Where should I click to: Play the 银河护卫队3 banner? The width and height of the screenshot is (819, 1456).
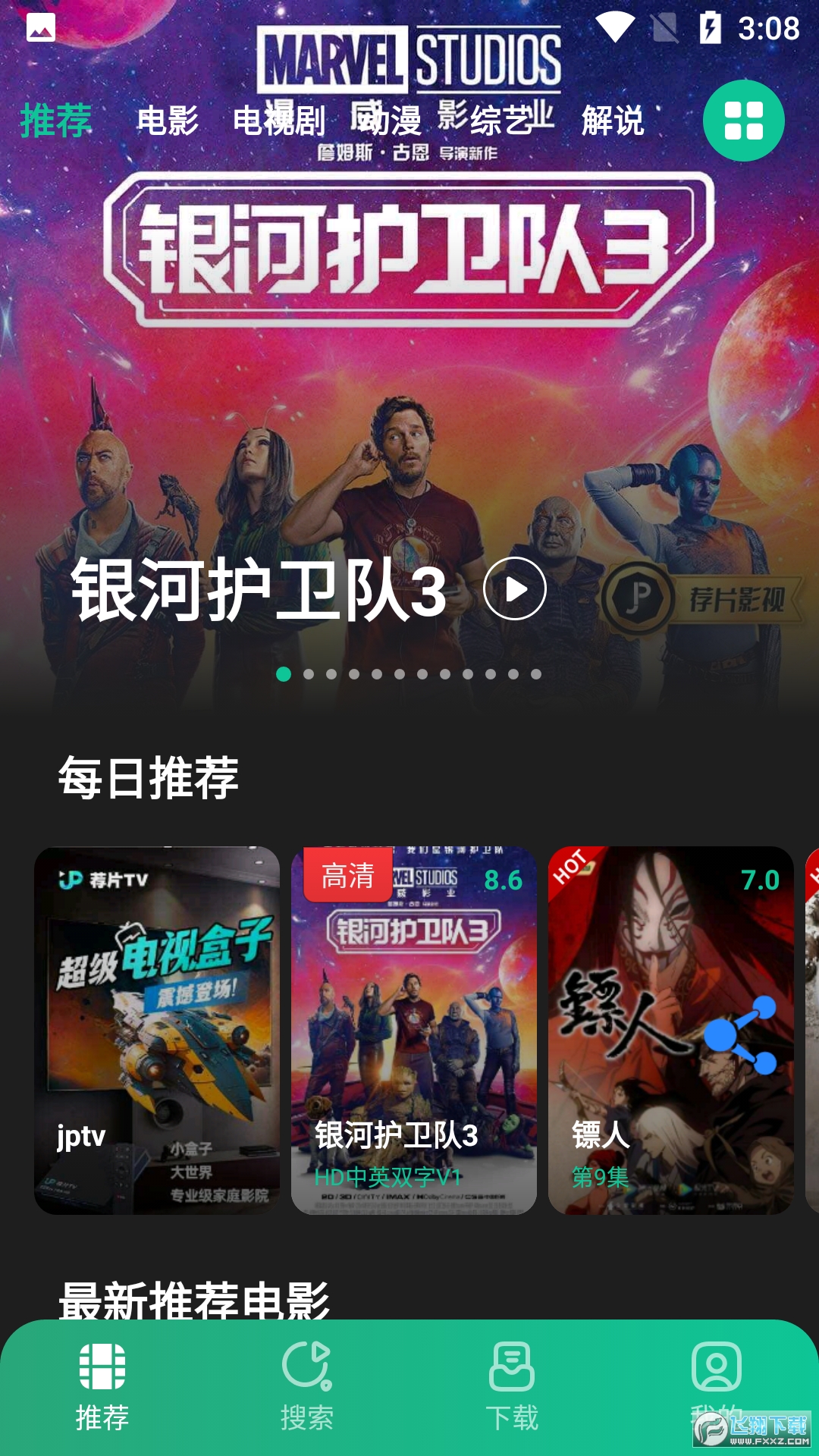515,588
